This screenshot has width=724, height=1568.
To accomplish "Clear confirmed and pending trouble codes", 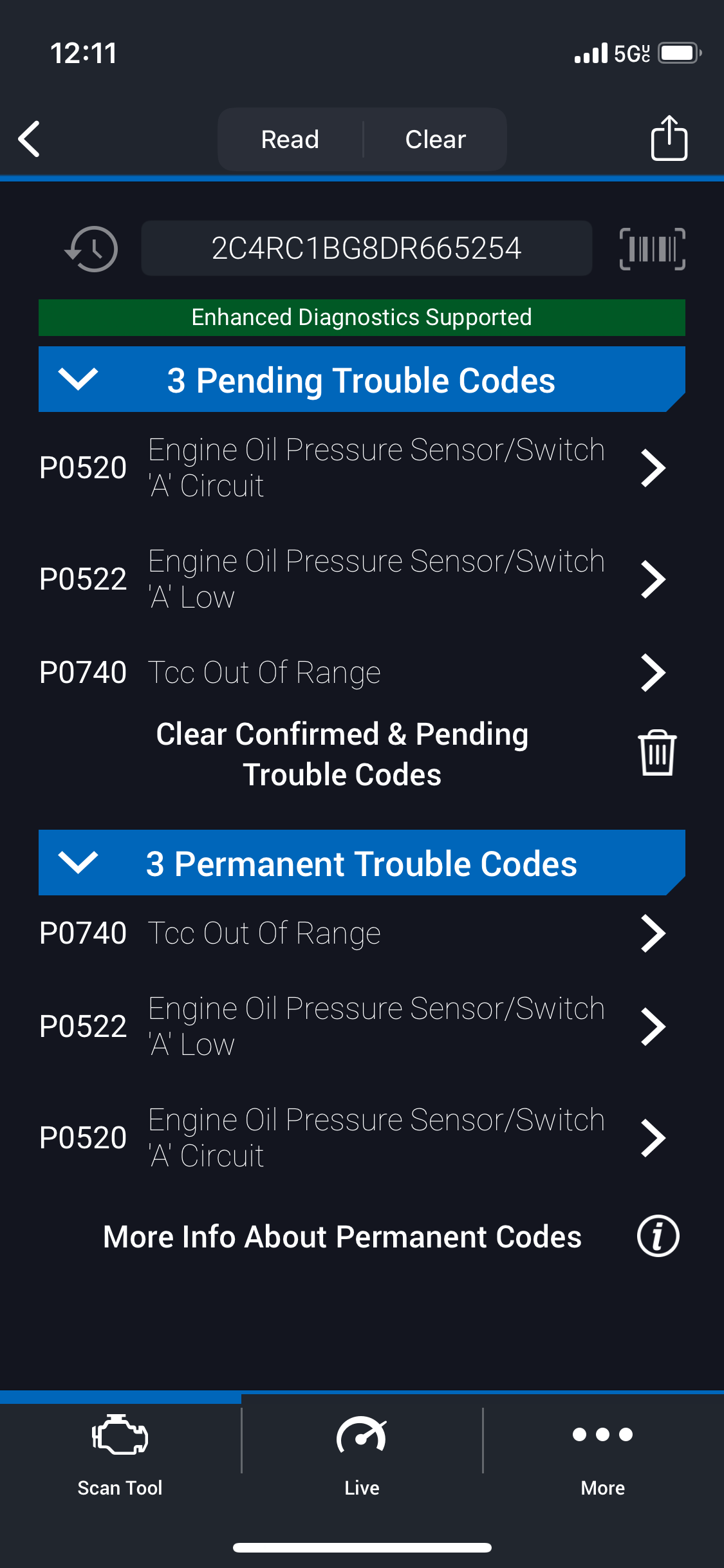I will [657, 753].
